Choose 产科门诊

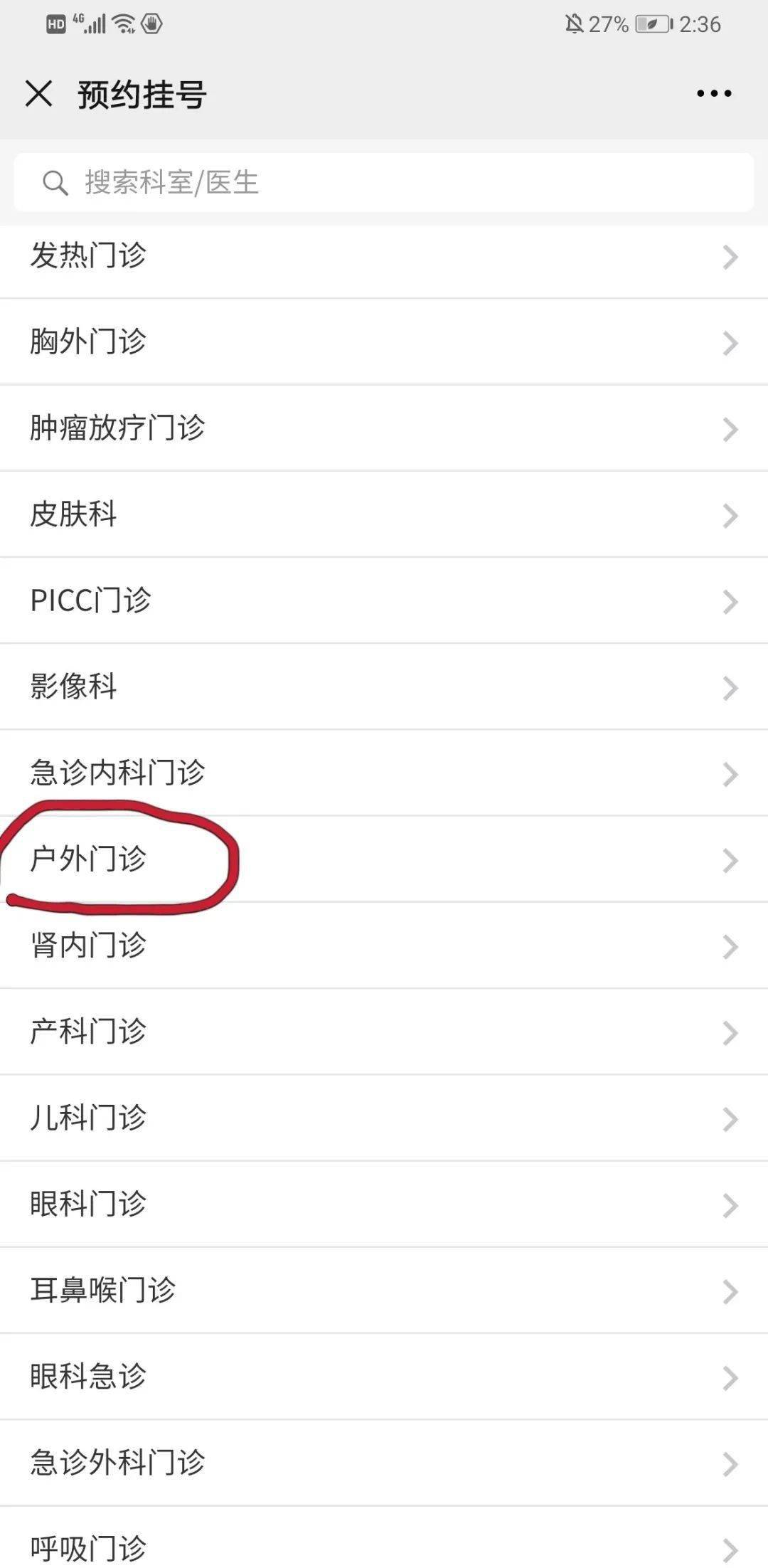[384, 1032]
